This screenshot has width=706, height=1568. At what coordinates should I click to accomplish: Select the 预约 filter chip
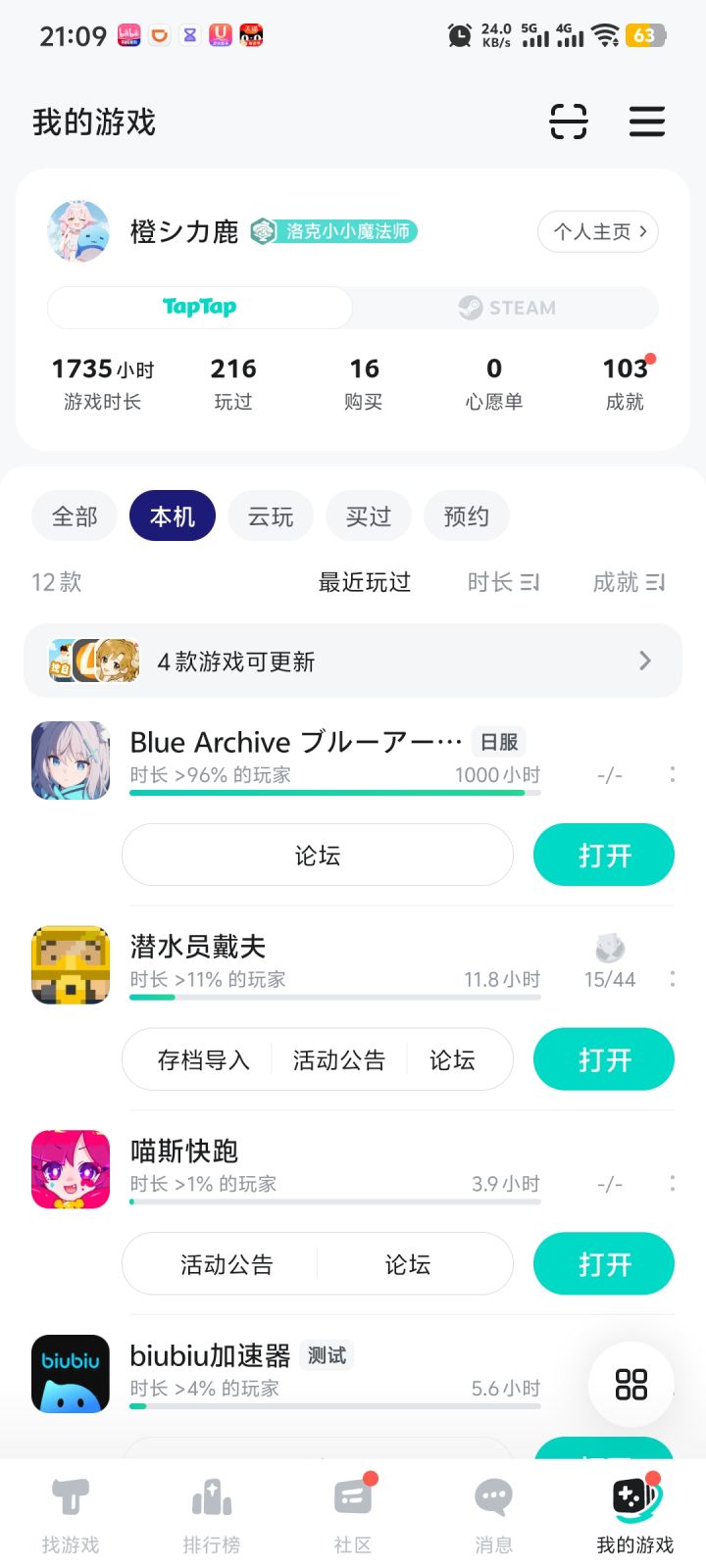[466, 515]
